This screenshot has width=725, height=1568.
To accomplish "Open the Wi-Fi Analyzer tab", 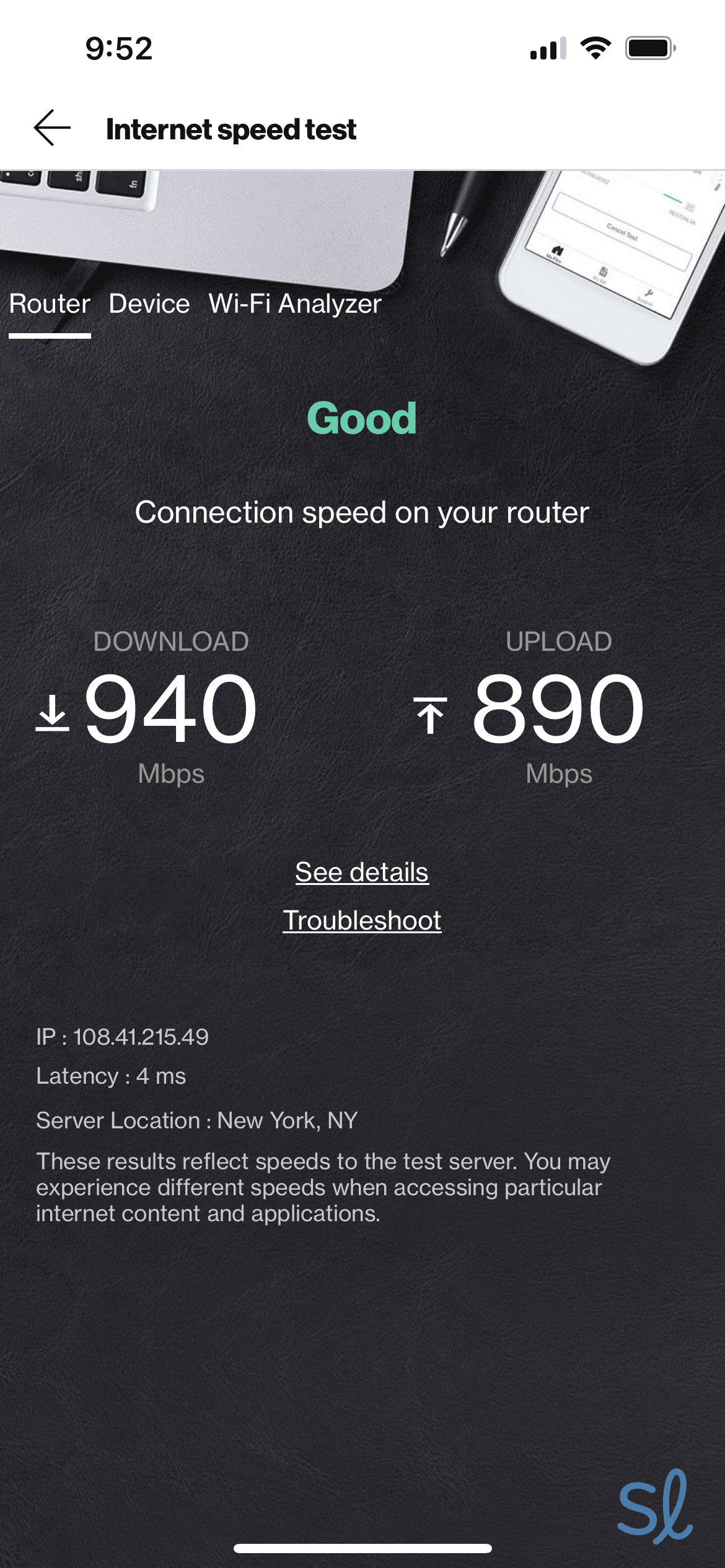I will (x=295, y=304).
